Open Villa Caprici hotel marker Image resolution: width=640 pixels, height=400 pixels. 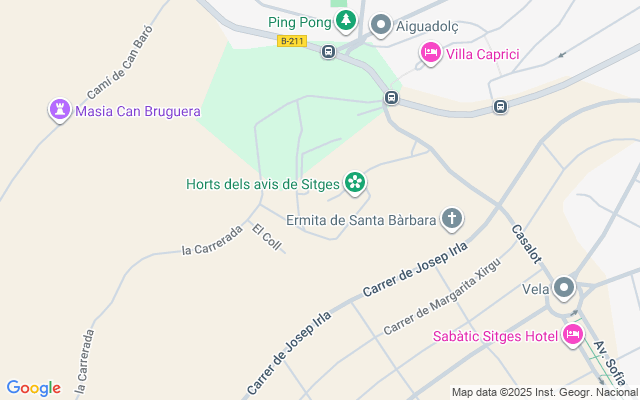coord(430,53)
